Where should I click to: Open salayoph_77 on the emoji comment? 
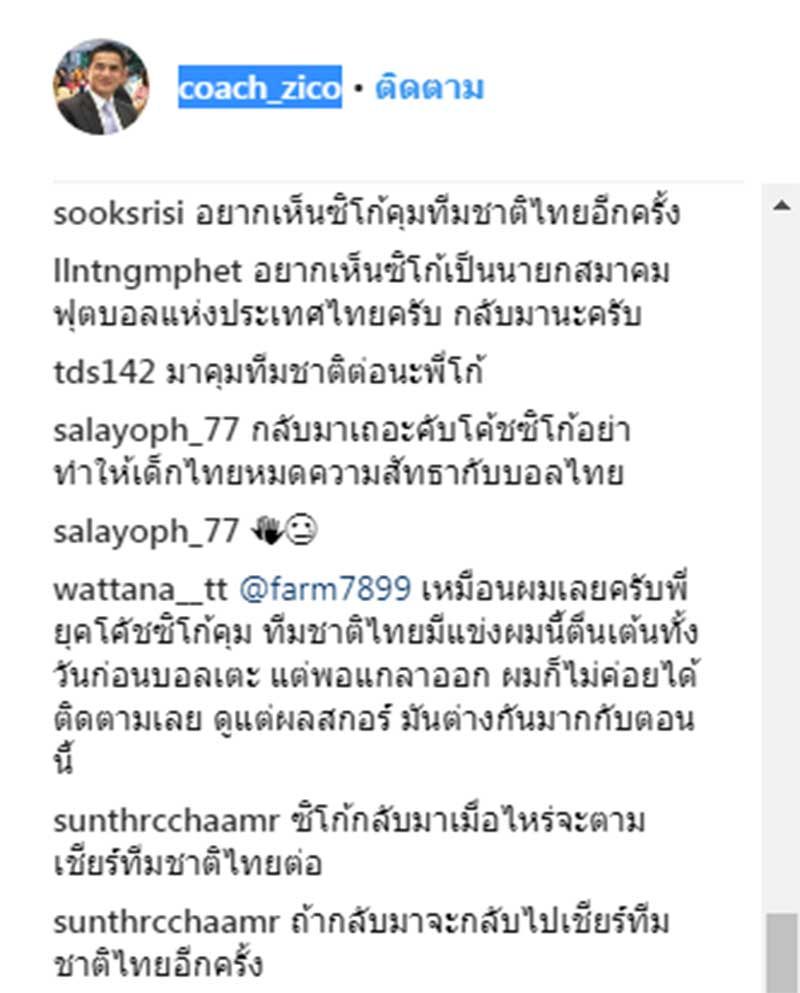(x=146, y=532)
